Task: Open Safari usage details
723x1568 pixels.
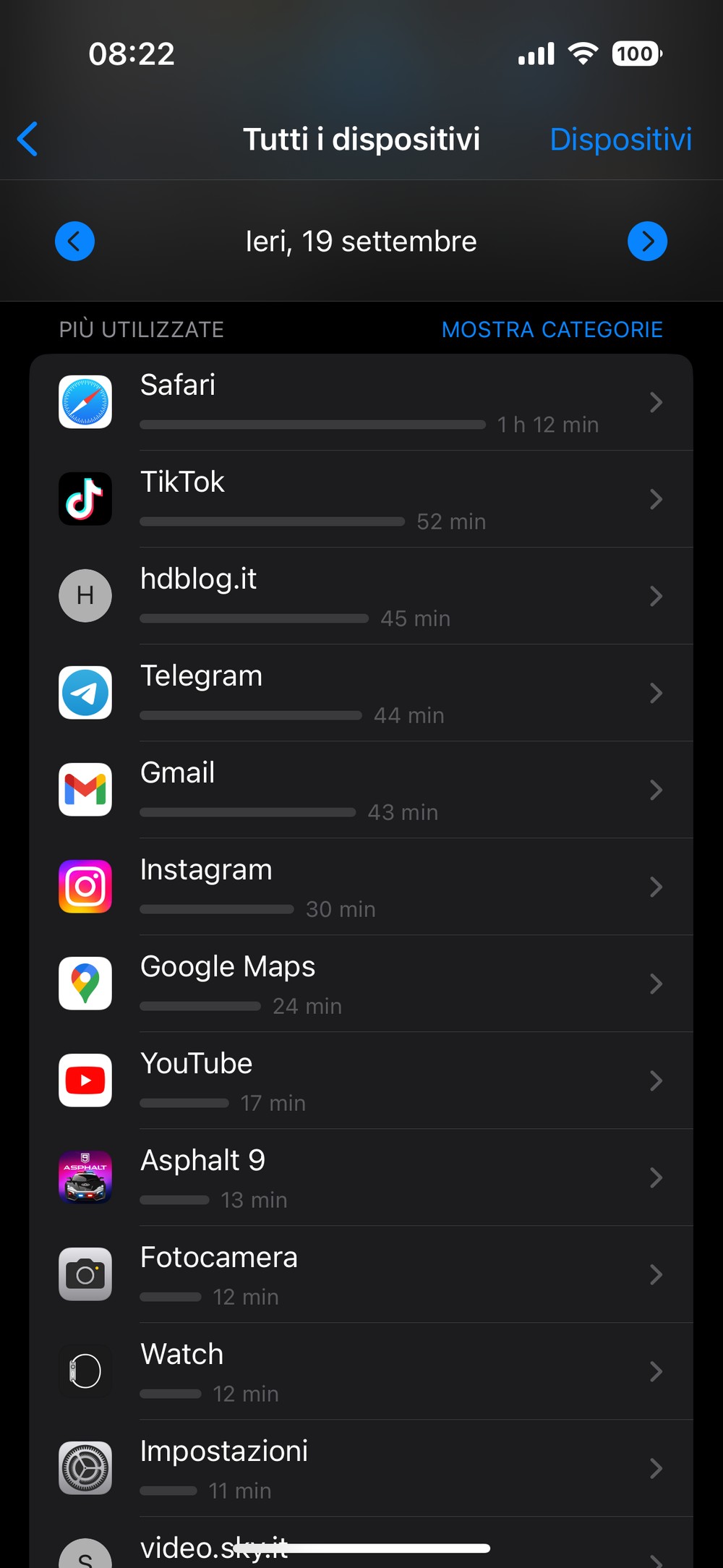Action: click(x=361, y=402)
